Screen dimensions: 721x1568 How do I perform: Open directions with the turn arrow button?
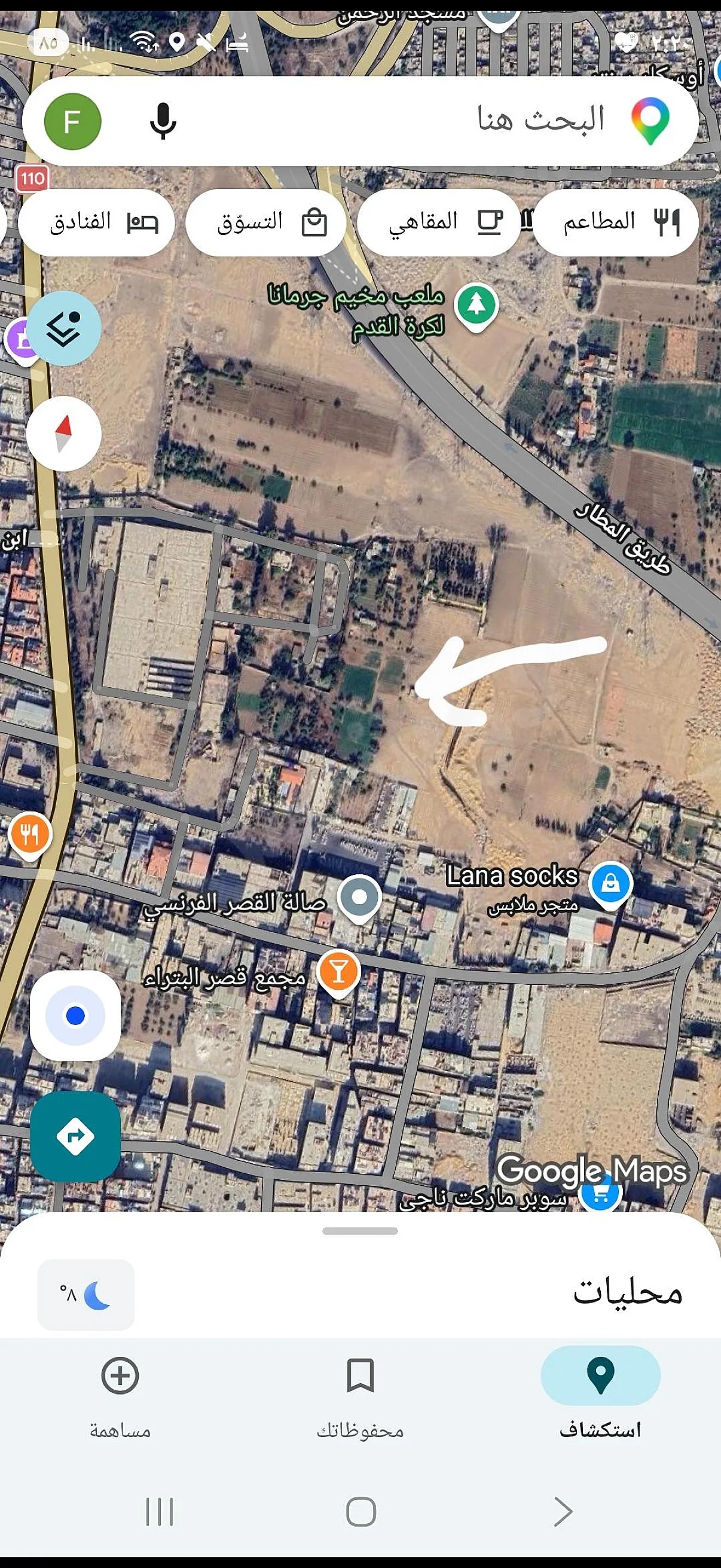coord(75,1136)
